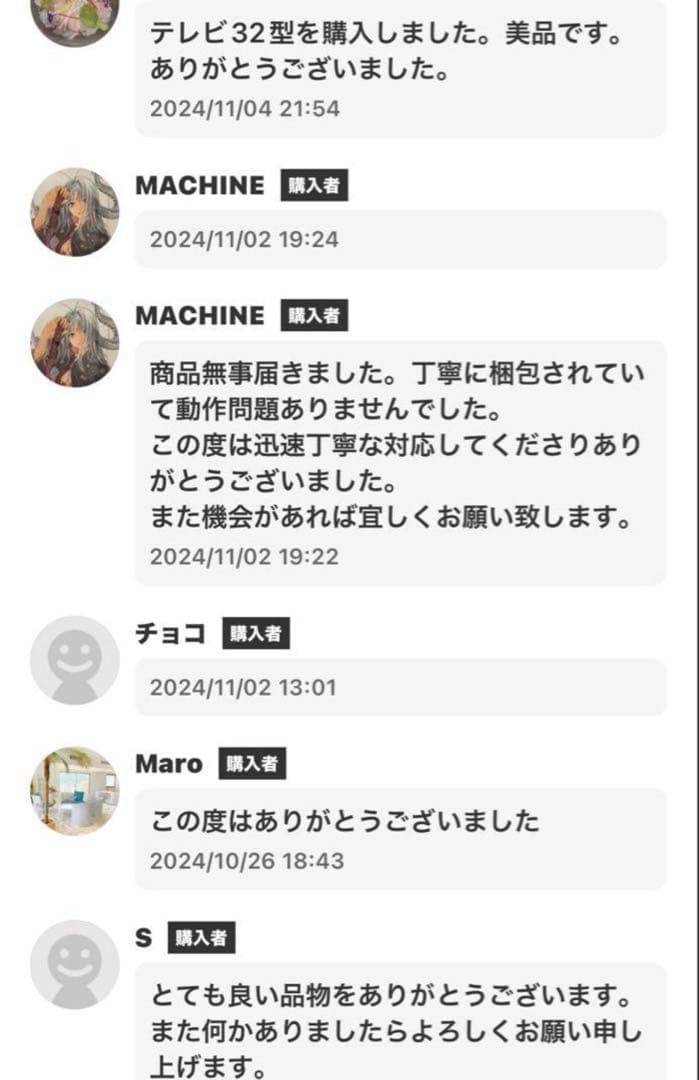Open チョコ's buyer profile avatar
699x1080 pixels.
[75, 660]
